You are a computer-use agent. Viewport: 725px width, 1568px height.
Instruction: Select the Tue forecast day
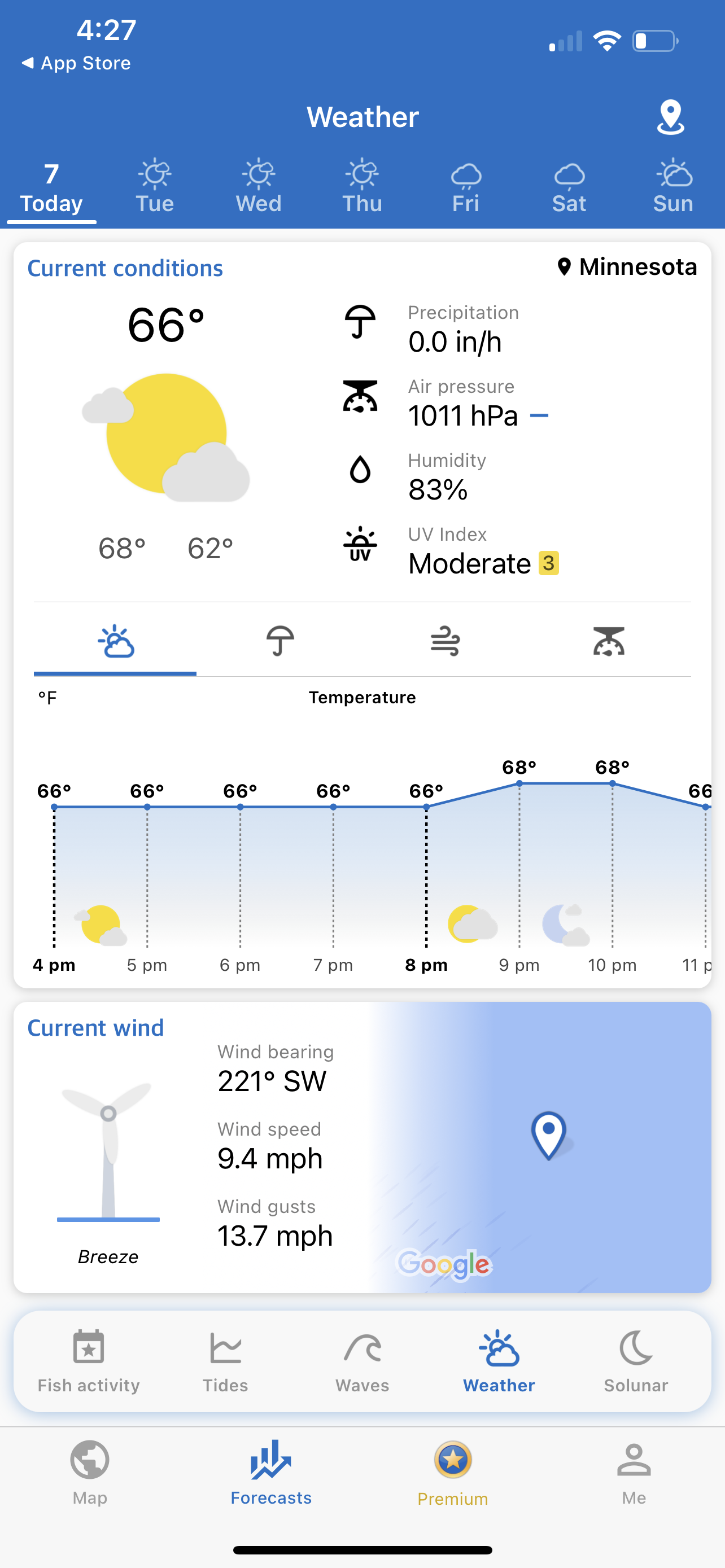point(155,186)
